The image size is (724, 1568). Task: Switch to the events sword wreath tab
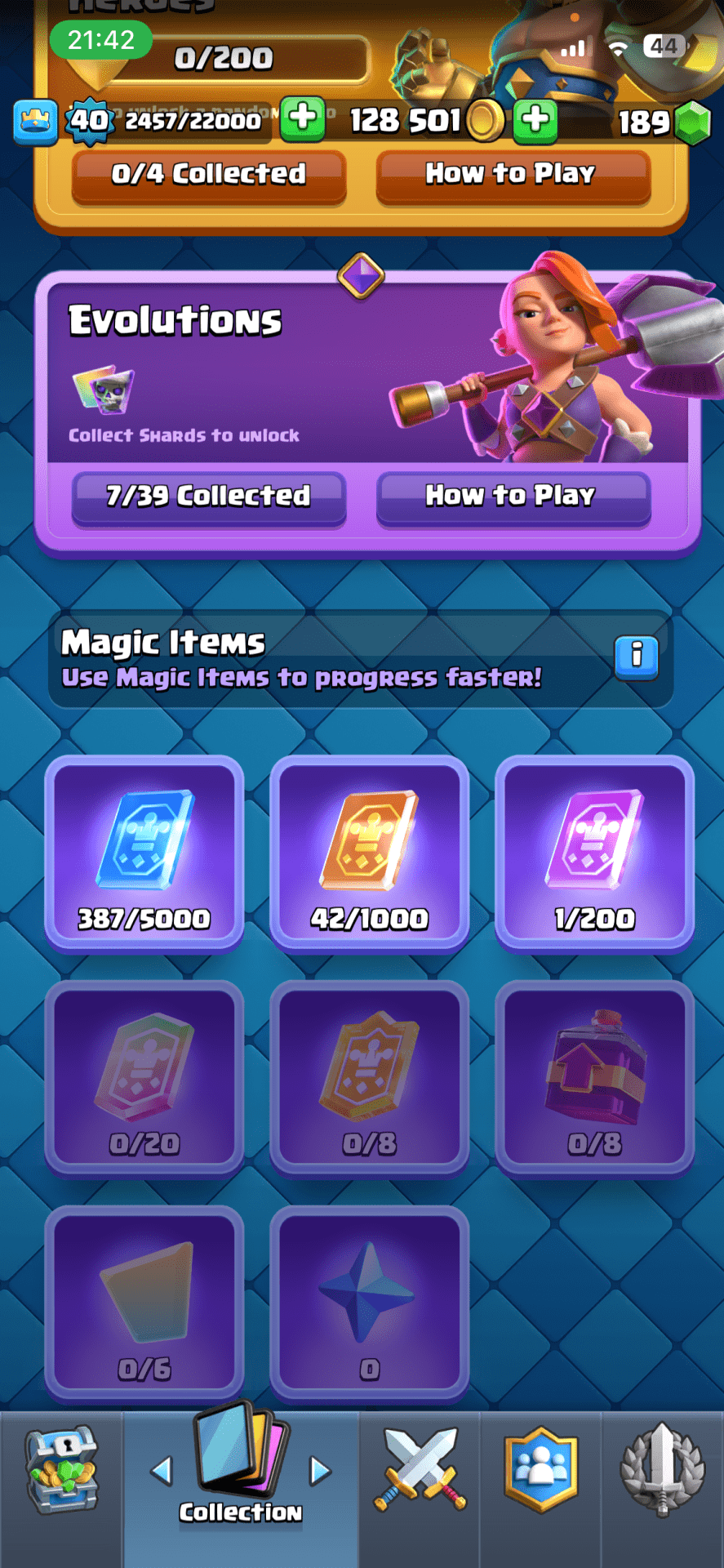(662, 1470)
